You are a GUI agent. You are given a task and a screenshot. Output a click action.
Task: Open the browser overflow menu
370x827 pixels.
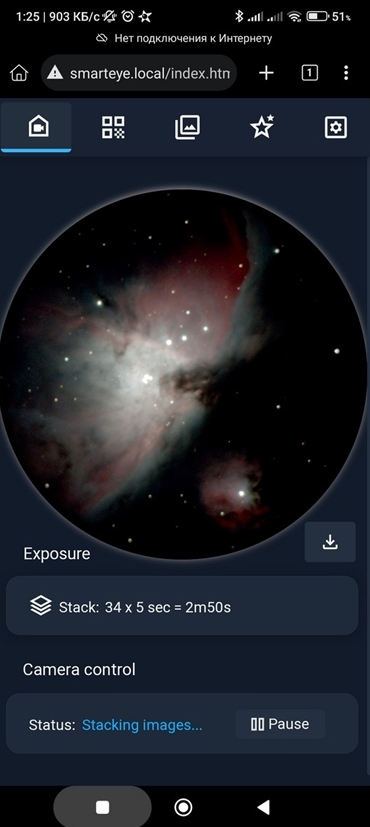346,73
